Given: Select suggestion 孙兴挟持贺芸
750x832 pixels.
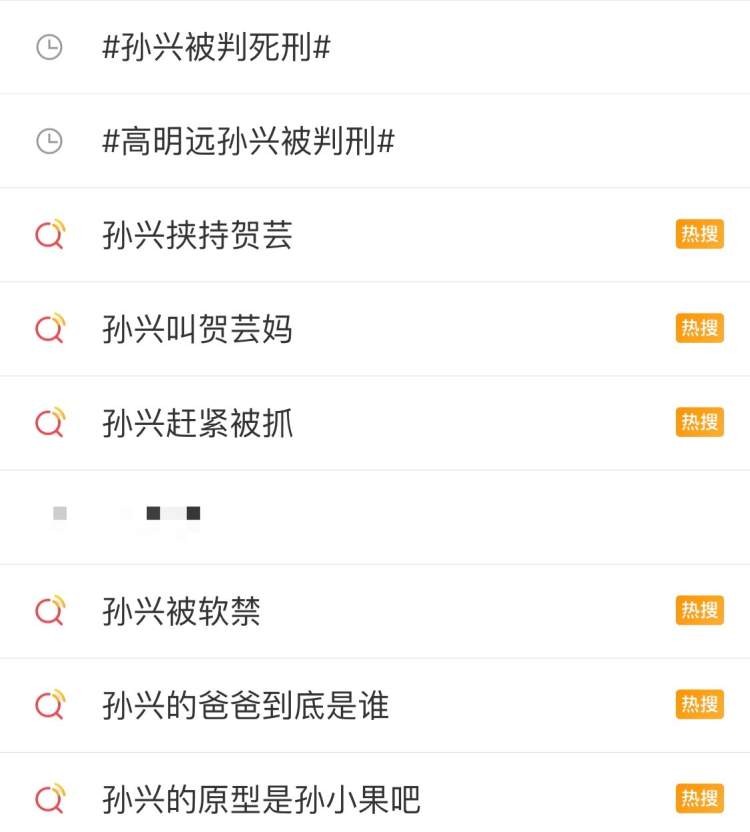Looking at the screenshot, I should coord(197,235).
